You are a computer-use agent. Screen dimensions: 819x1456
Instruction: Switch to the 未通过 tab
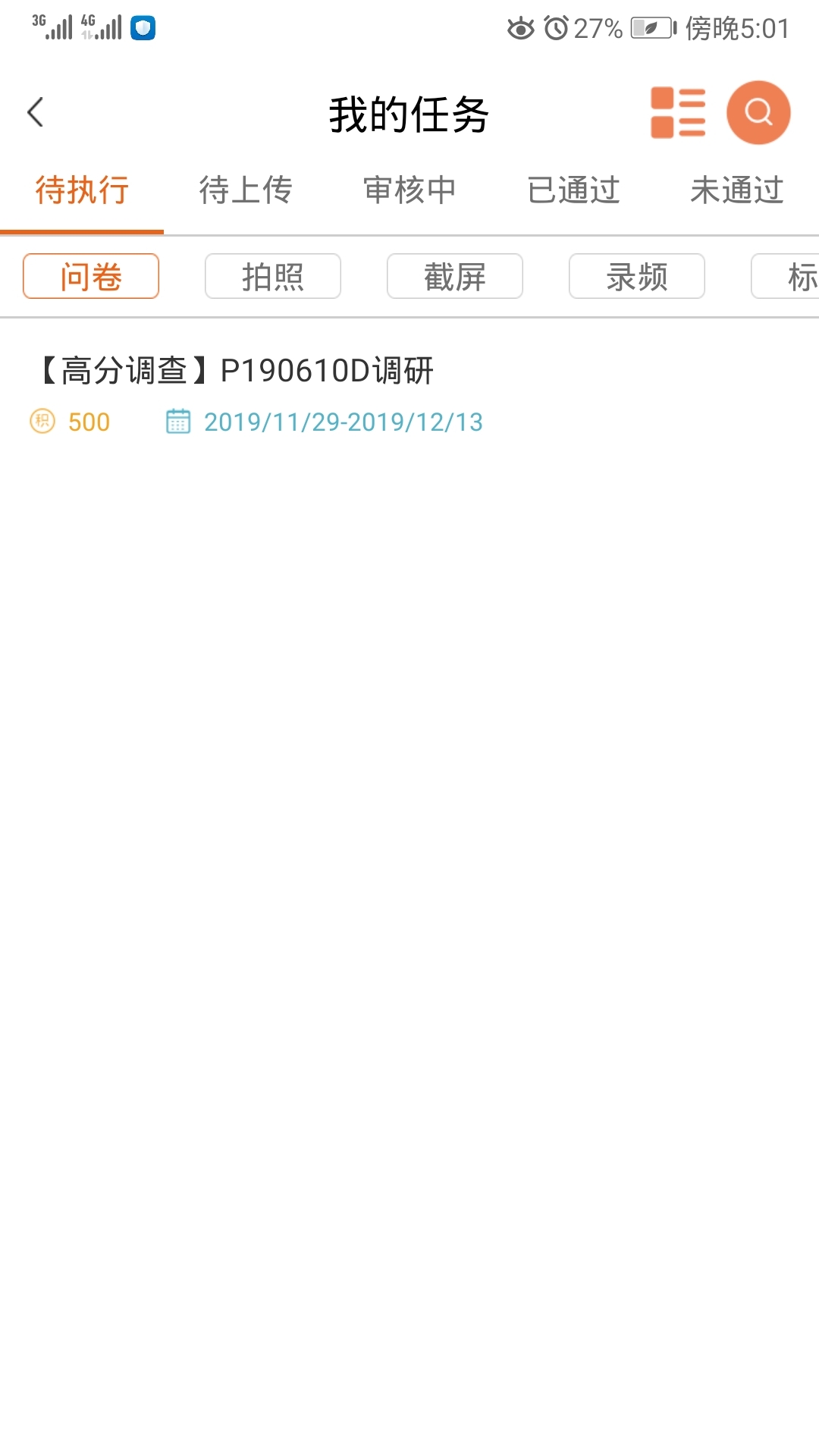click(x=736, y=190)
